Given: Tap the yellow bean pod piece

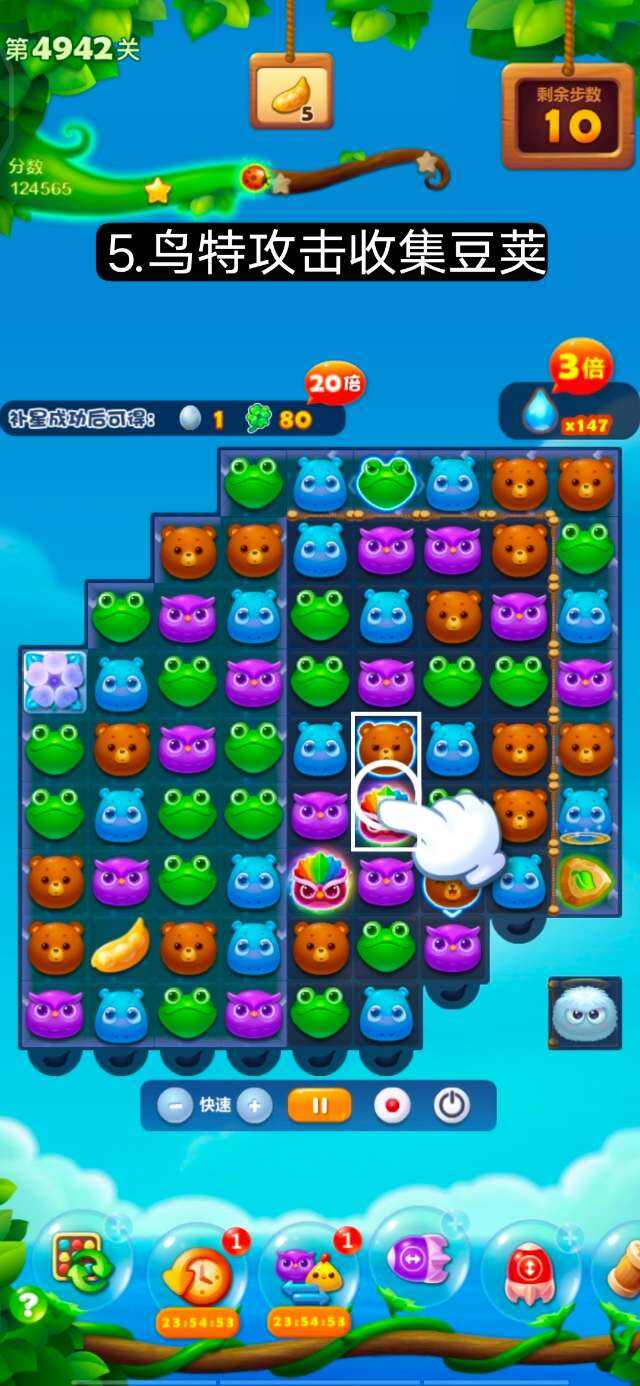Looking at the screenshot, I should point(121,946).
